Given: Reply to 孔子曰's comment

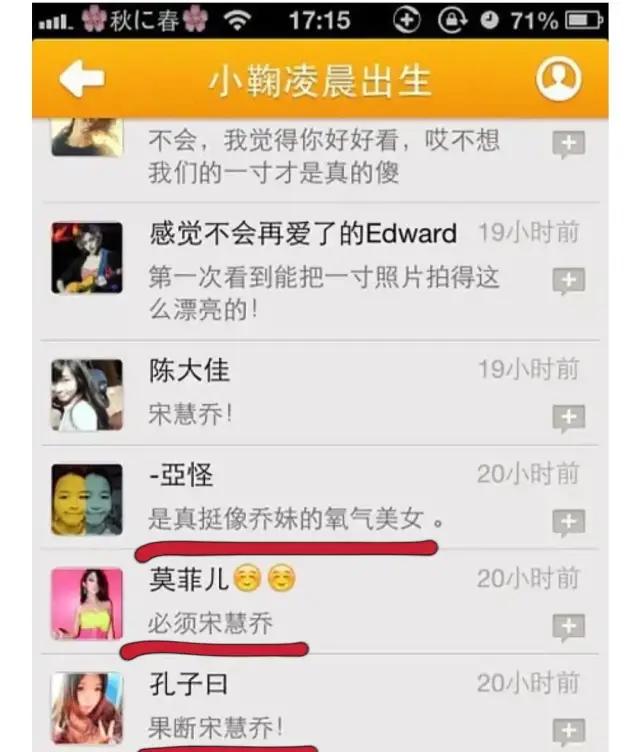Looking at the screenshot, I should [x=568, y=729].
